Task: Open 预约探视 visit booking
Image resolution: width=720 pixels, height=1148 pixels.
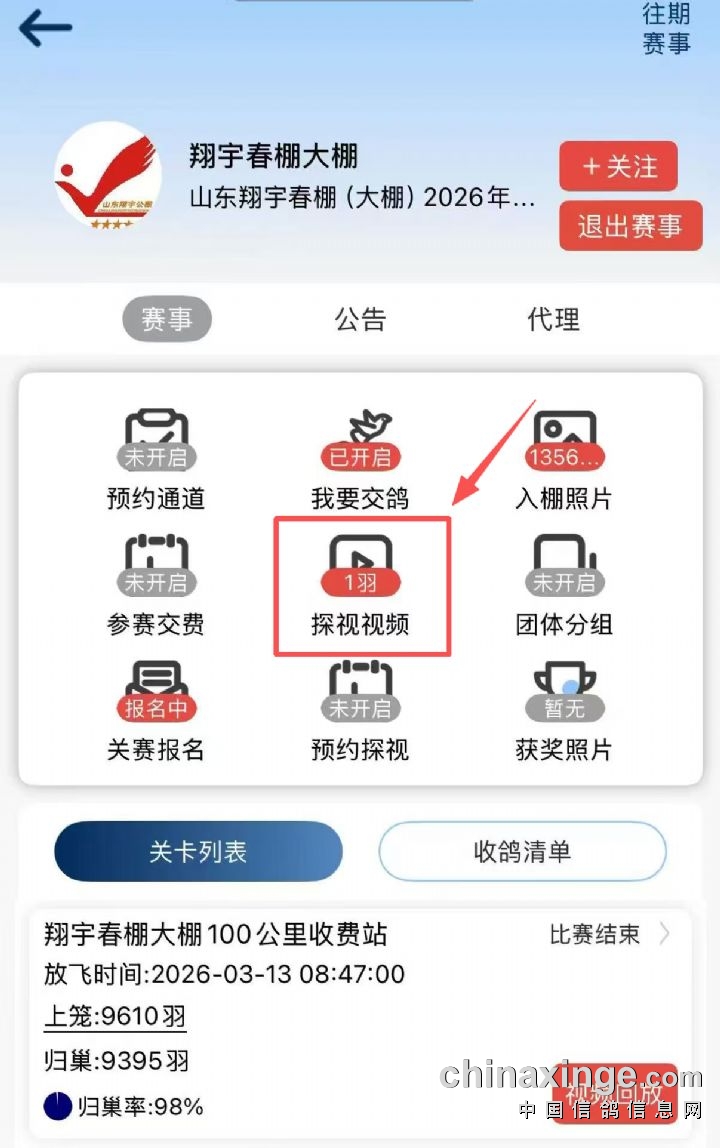Action: 360,712
